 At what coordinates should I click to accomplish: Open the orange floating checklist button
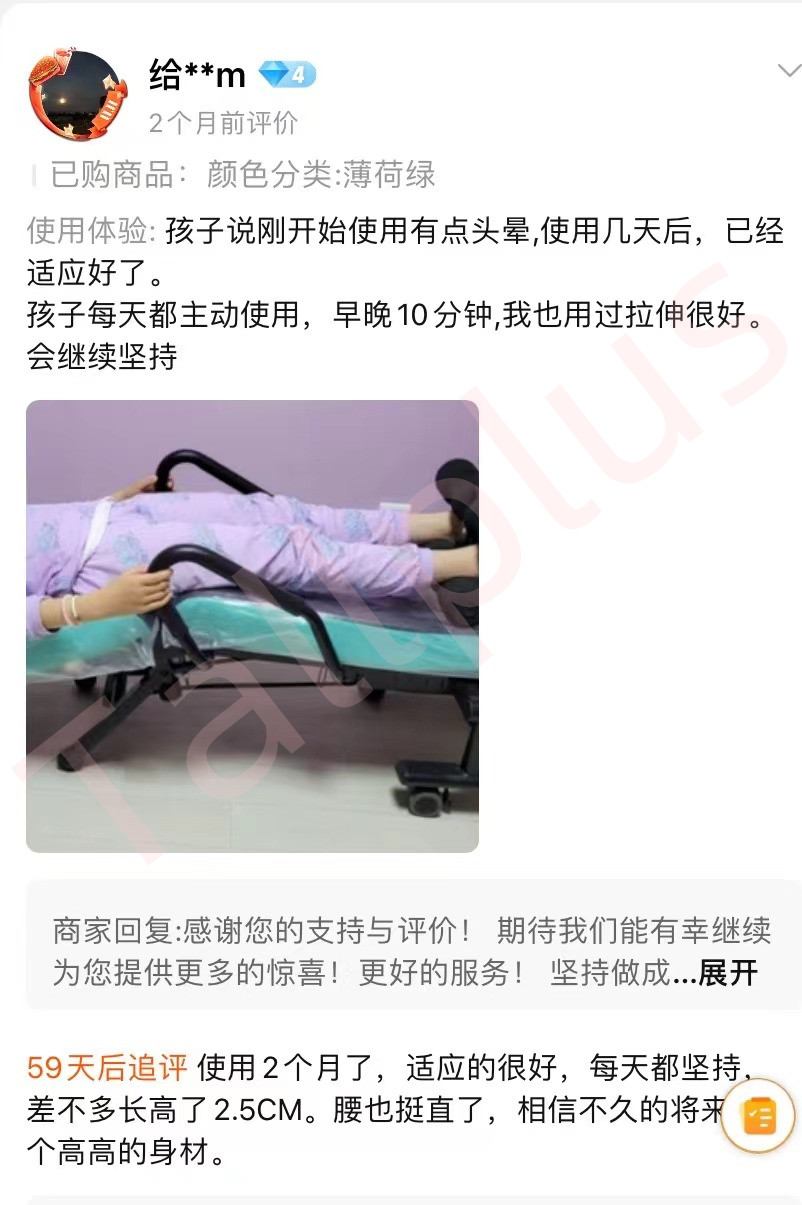759,1116
